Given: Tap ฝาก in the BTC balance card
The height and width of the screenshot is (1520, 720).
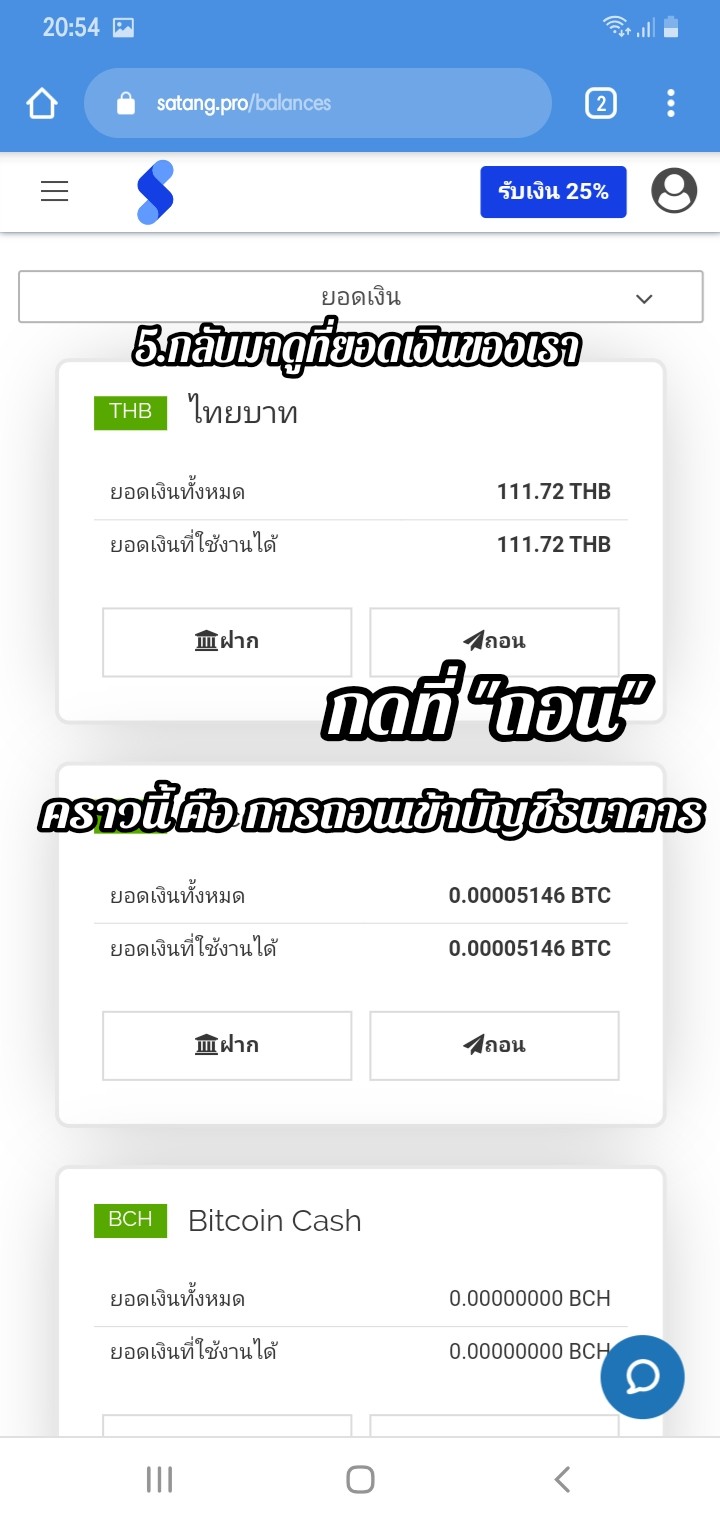Looking at the screenshot, I should tap(227, 1045).
